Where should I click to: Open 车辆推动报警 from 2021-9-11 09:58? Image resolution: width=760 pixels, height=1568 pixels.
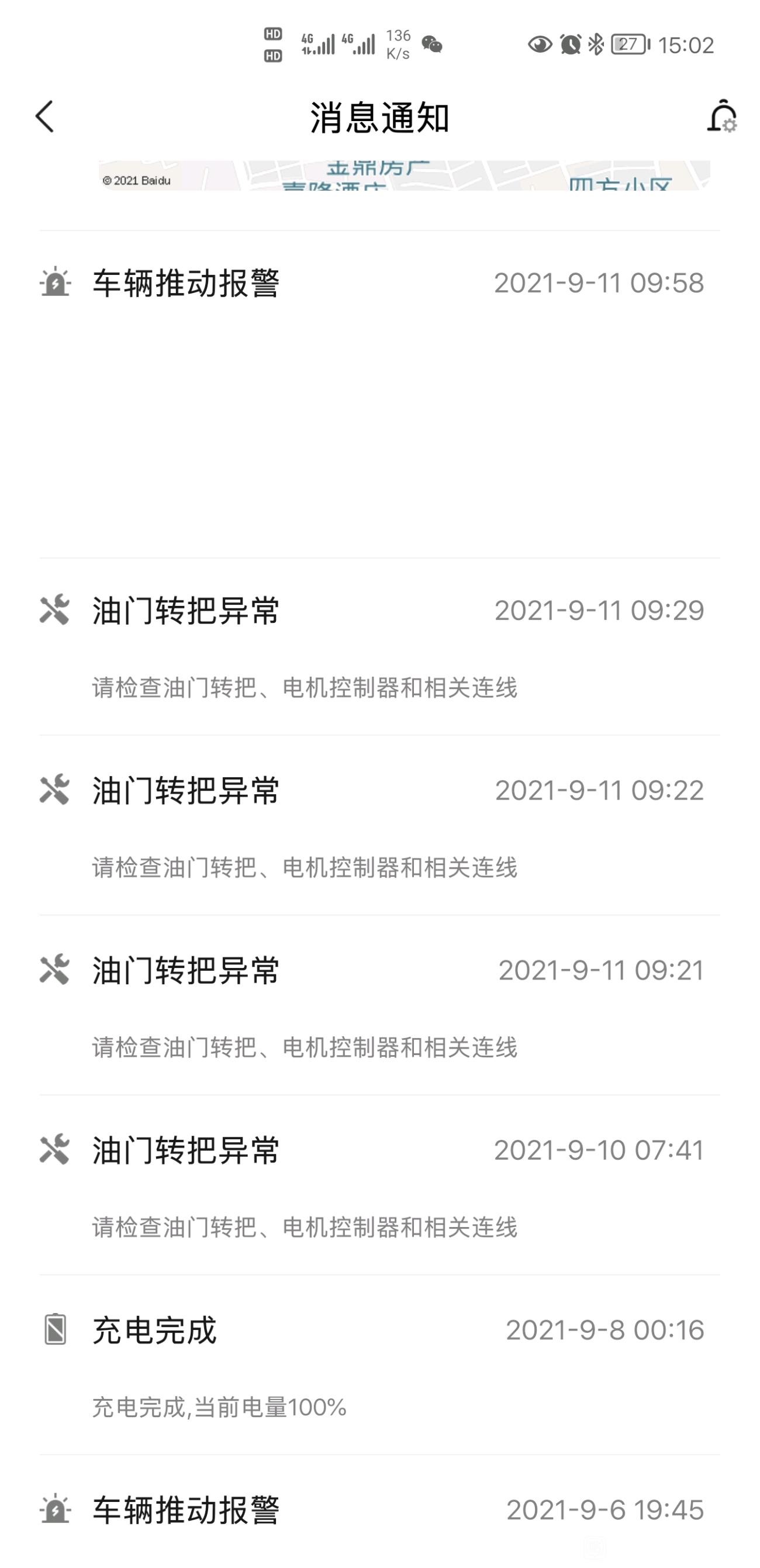379,394
